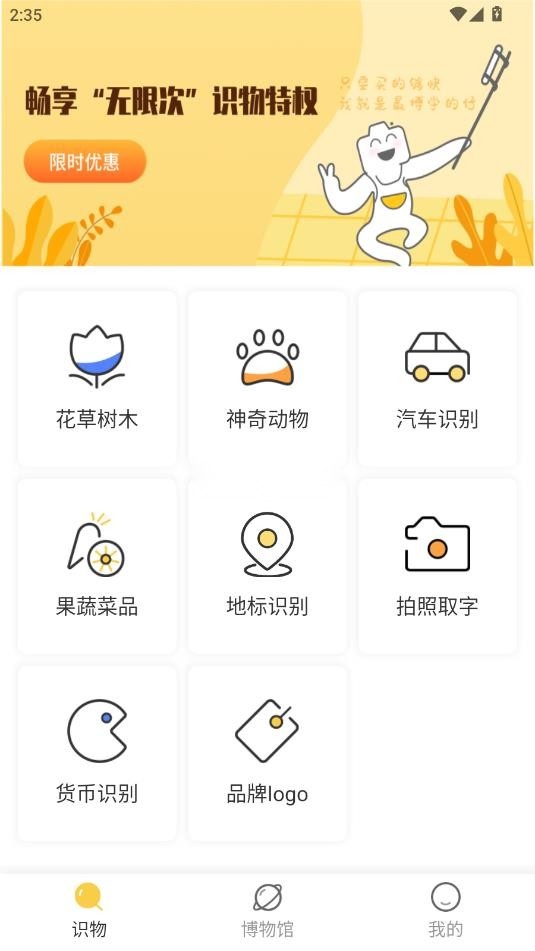Tap the 限时优惠 button
This screenshot has height=951, width=535.
(85, 161)
